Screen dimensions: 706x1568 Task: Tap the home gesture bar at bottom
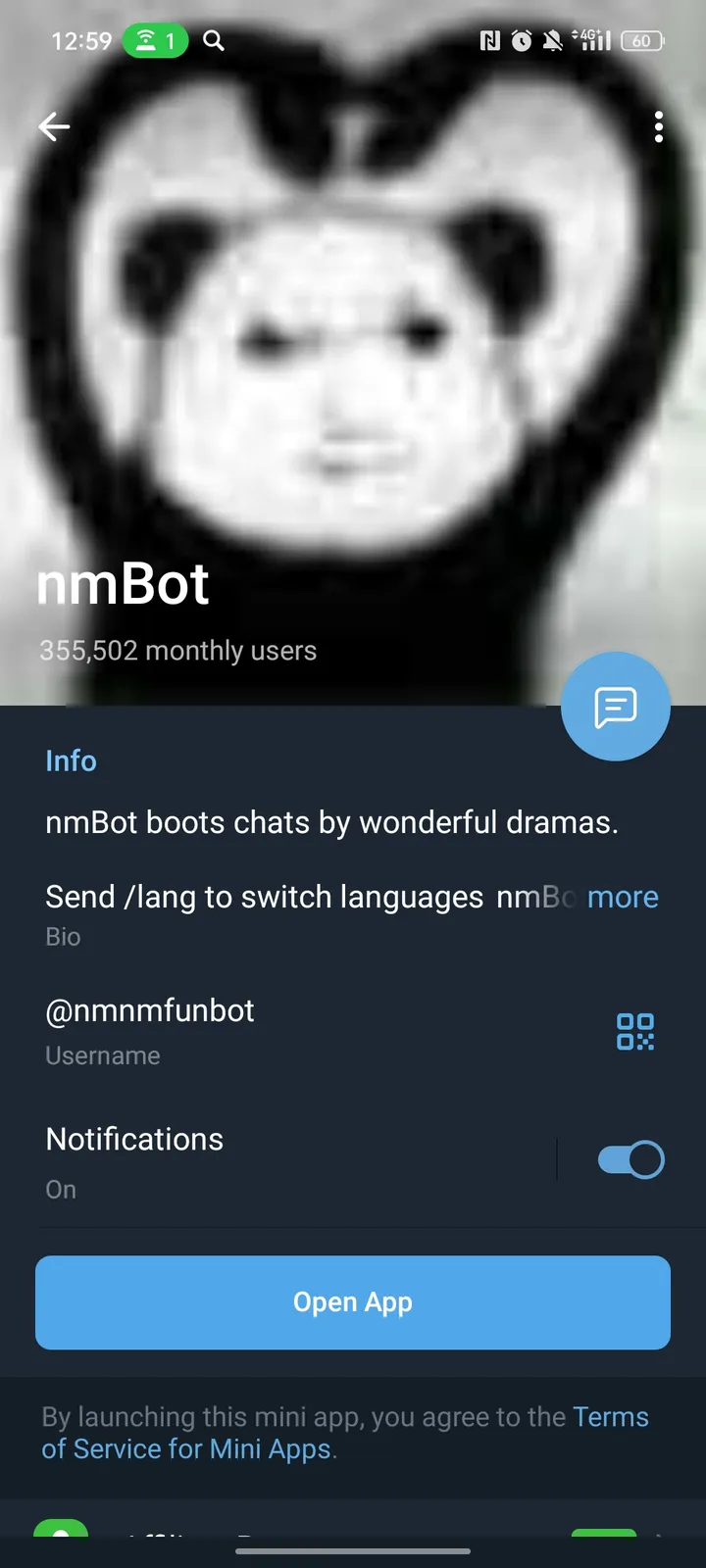pyautogui.click(x=353, y=1551)
